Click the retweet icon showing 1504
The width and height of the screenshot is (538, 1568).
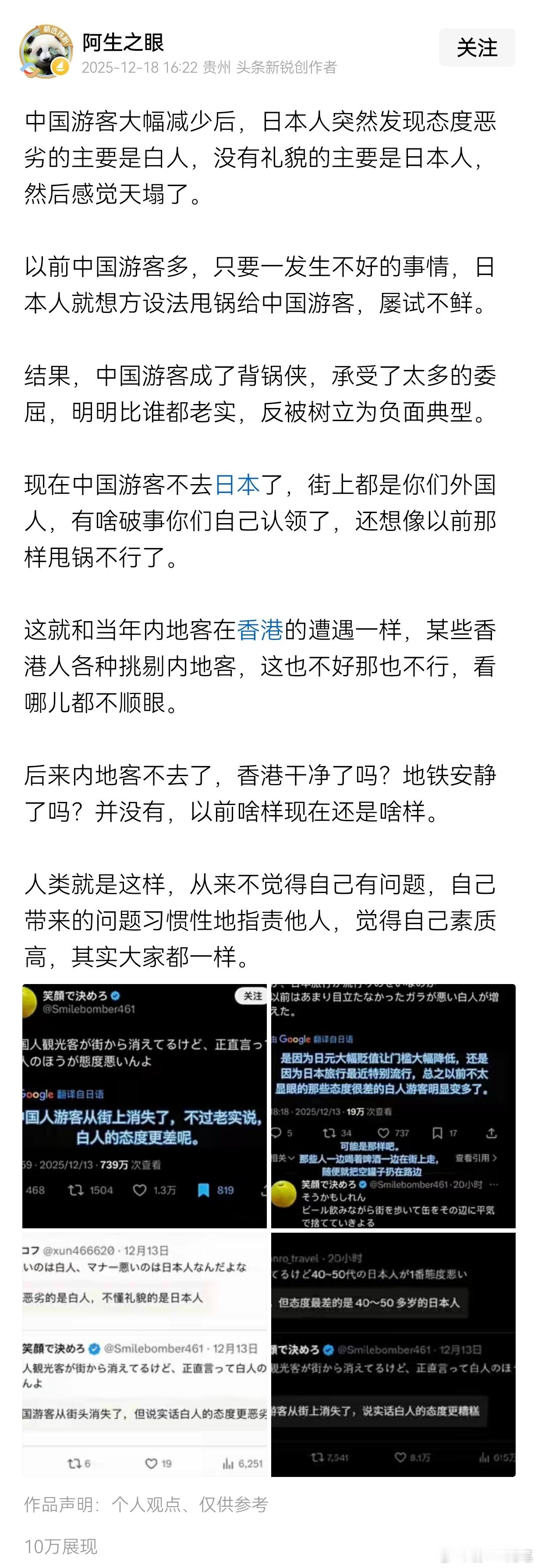75,1189
